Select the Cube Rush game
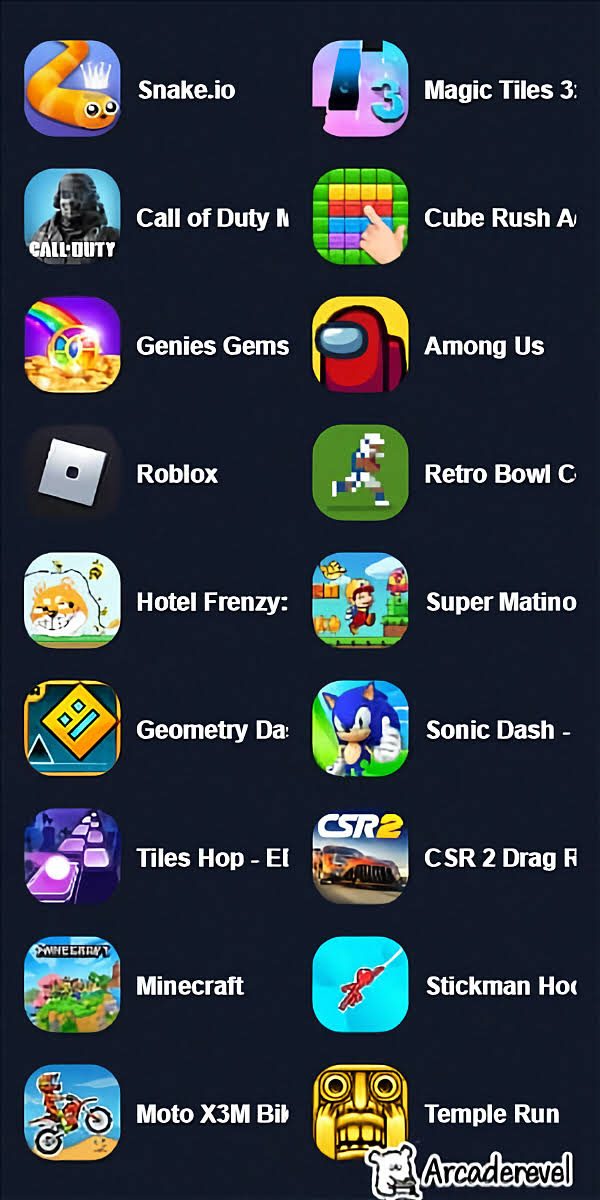Image resolution: width=600 pixels, height=1200 pixels. click(360, 217)
